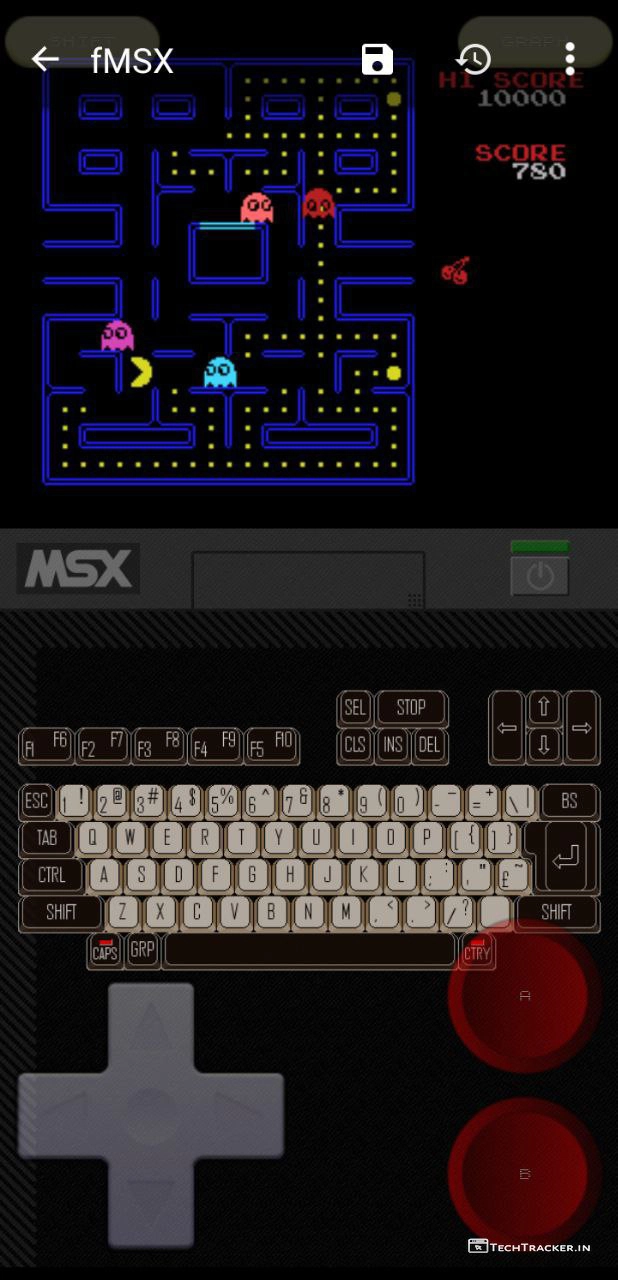This screenshot has height=1280, width=618.
Task: Hit the STOP key on the keyboard
Action: pyautogui.click(x=411, y=708)
